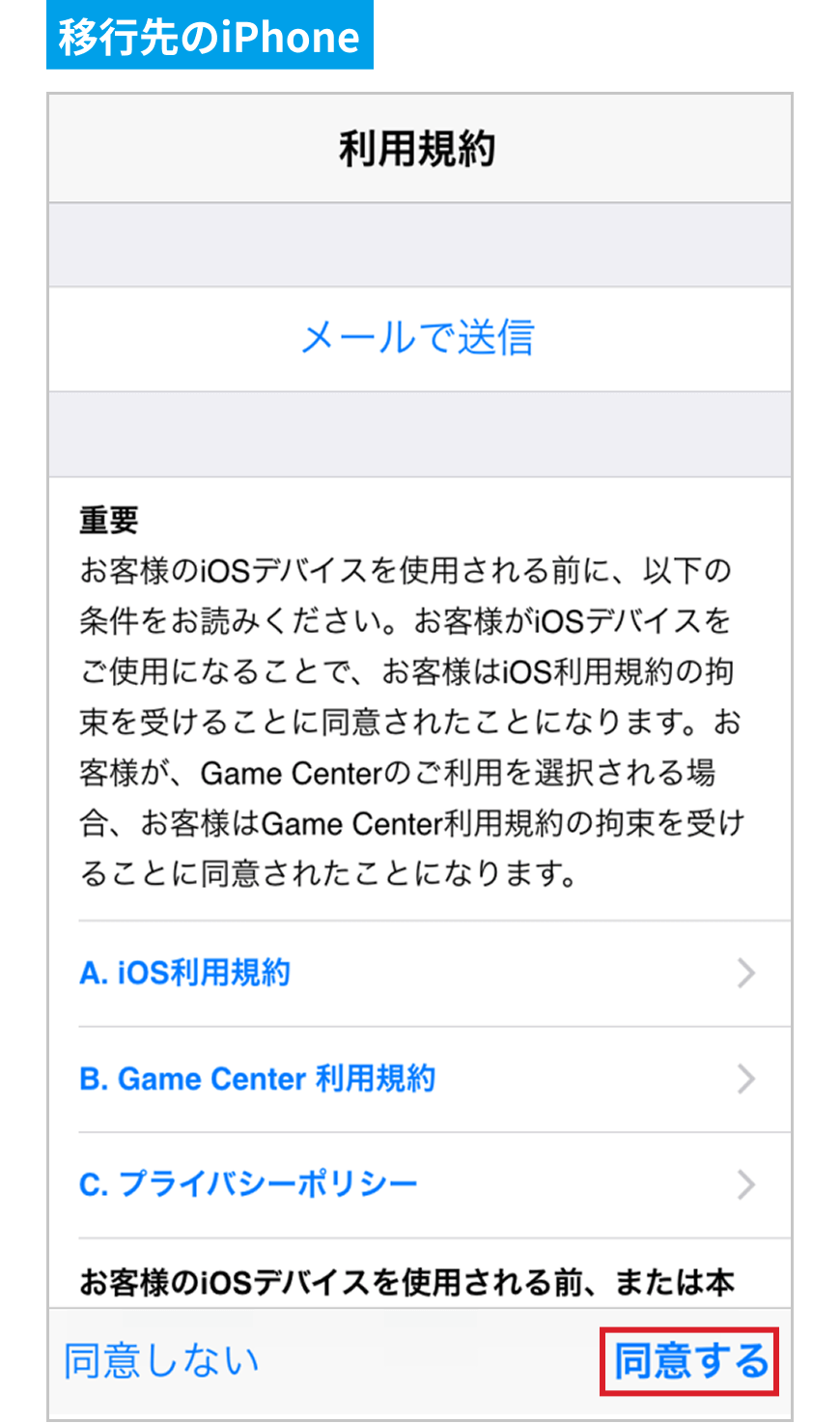
Task: Open C. プライバシーポリシー
Action: tap(434, 1185)
